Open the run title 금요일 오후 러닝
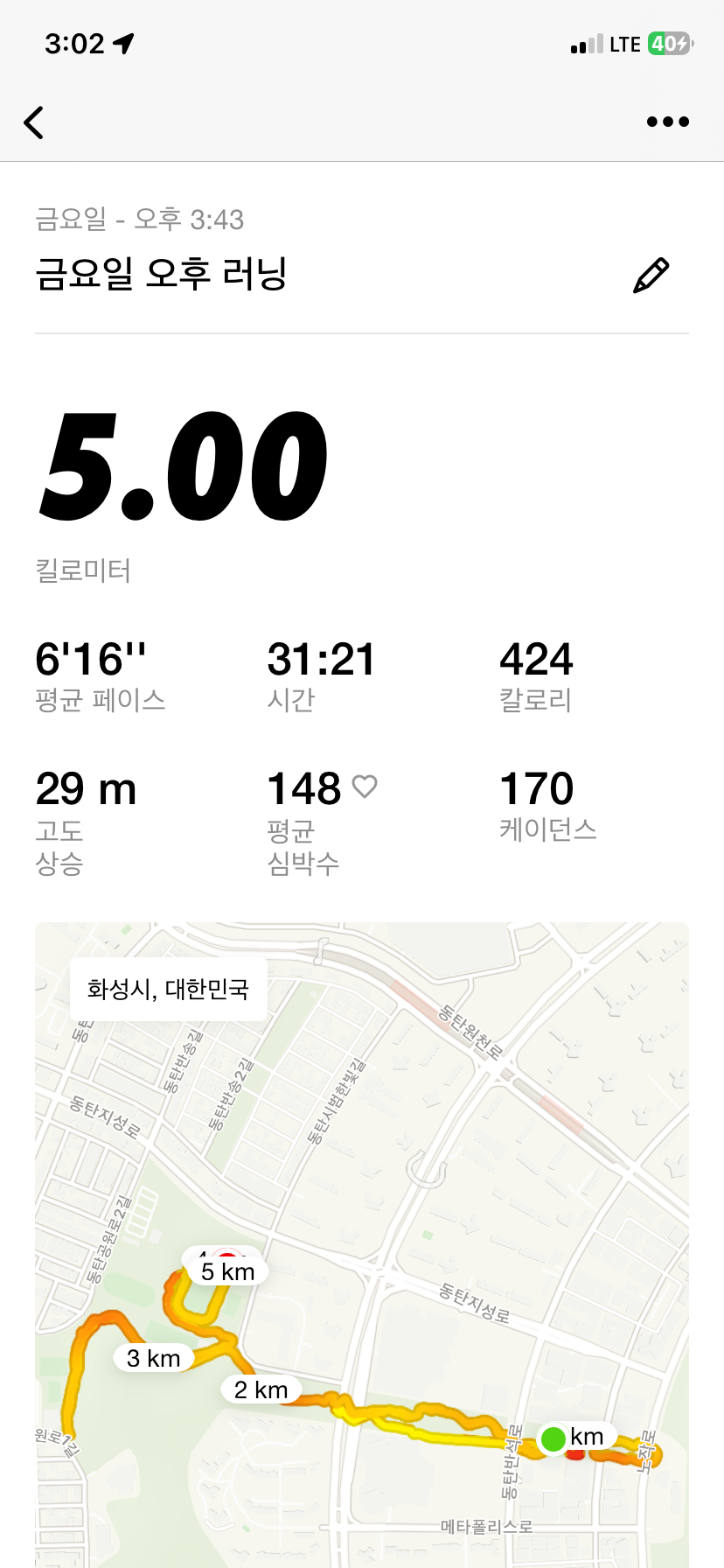The image size is (724, 1568). 162,274
